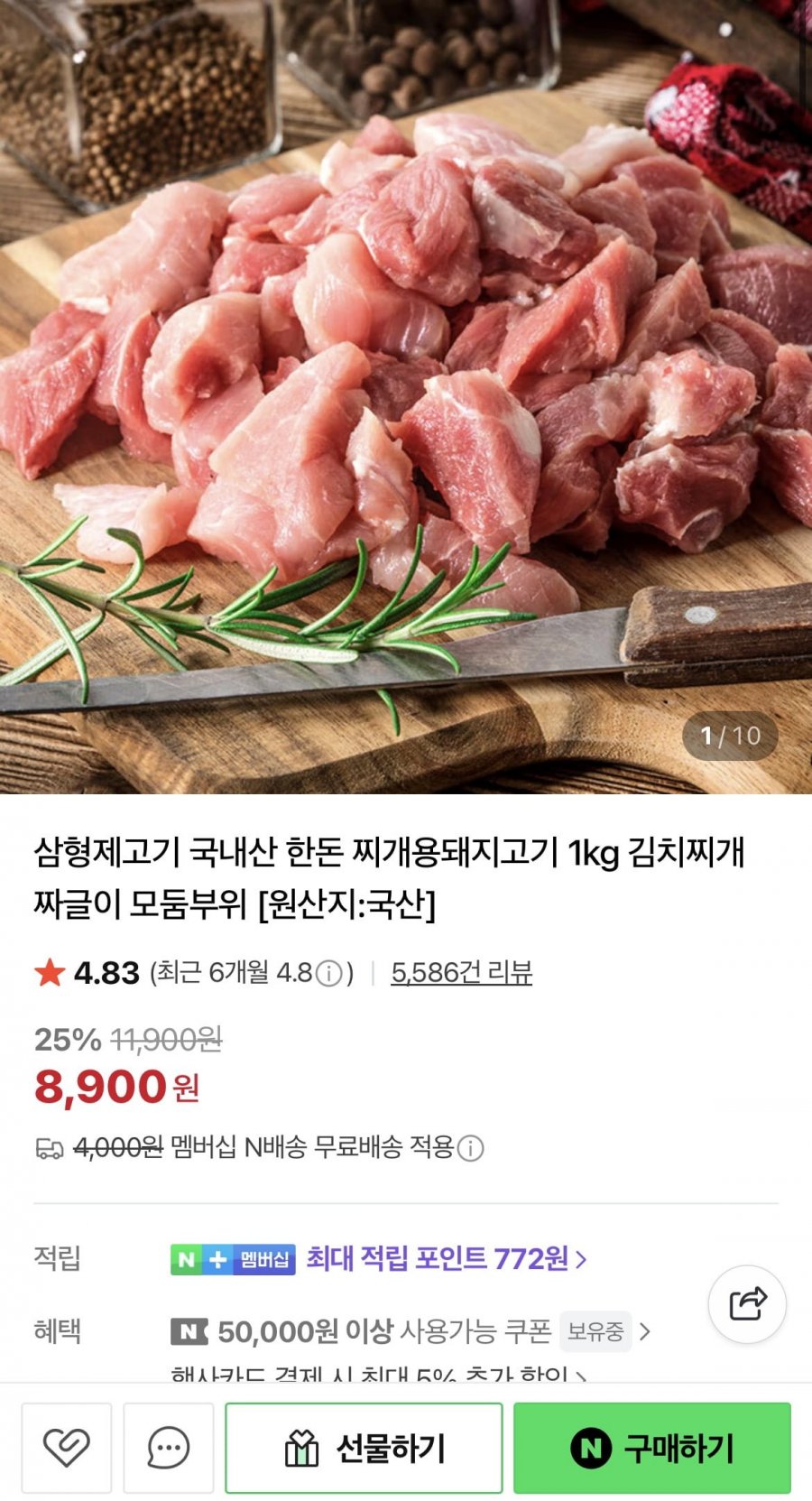Tap info icon beside 무료배송 적용
The height and width of the screenshot is (1501, 812).
pos(470,1148)
